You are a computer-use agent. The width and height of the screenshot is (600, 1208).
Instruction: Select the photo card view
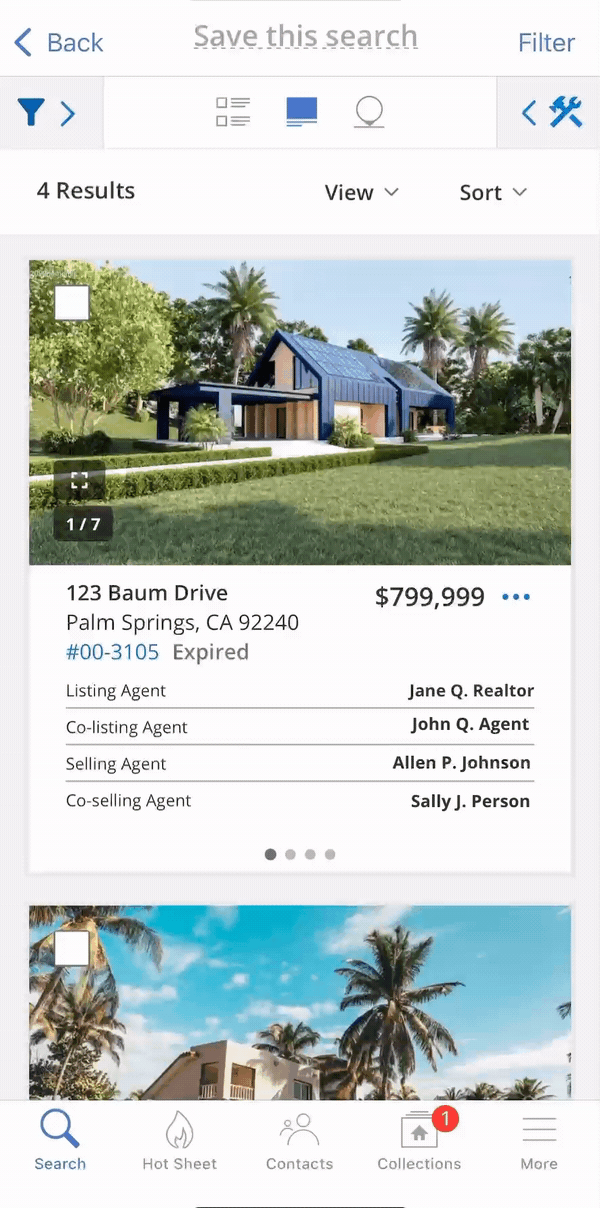(301, 112)
